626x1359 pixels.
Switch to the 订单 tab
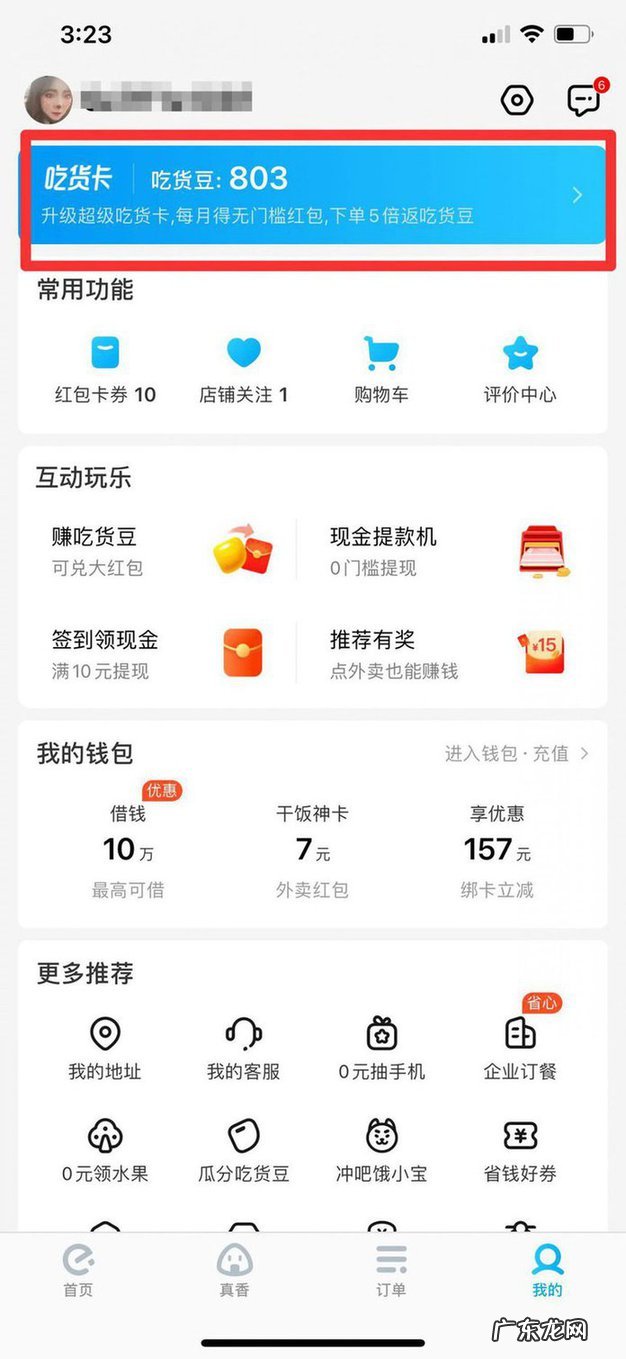(391, 1271)
